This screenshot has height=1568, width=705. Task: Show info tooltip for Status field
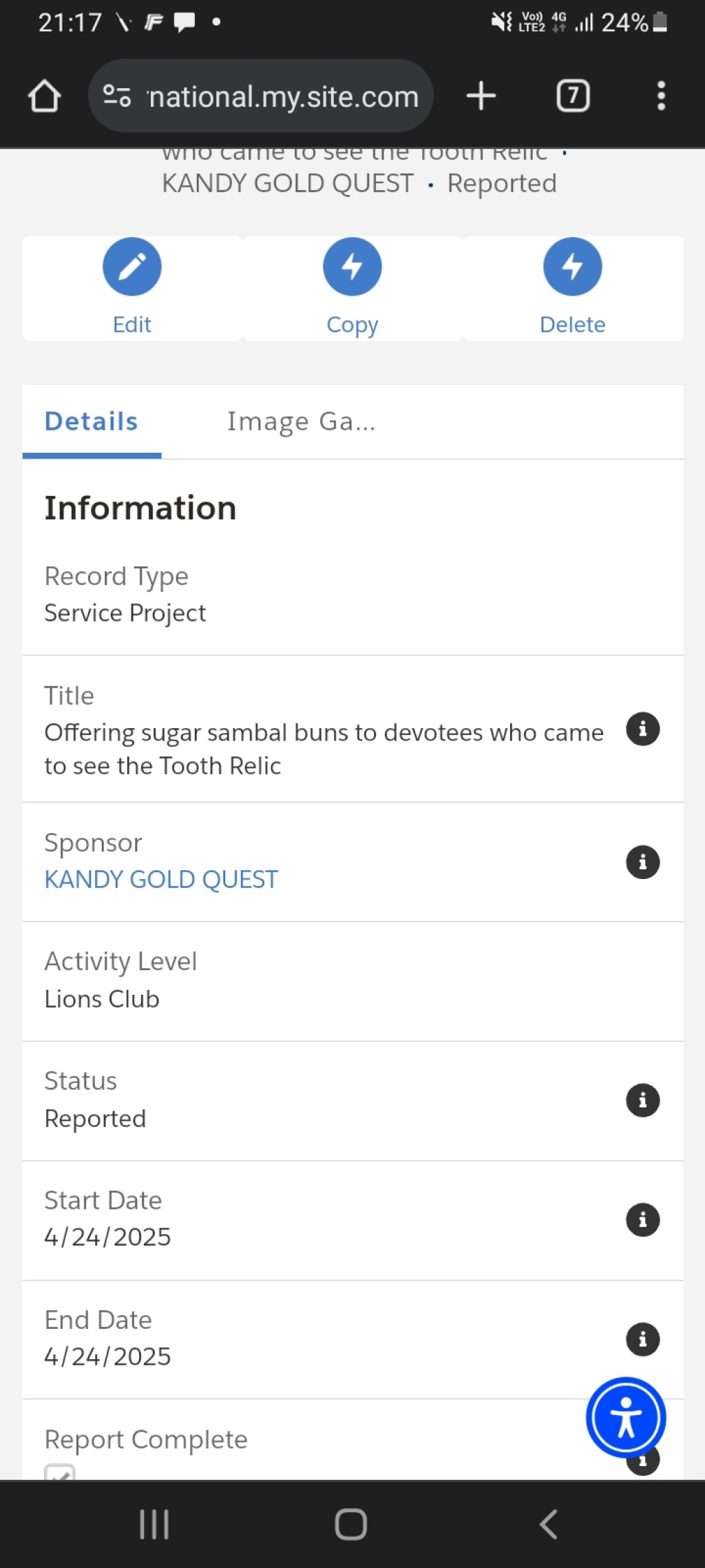coord(643,1100)
